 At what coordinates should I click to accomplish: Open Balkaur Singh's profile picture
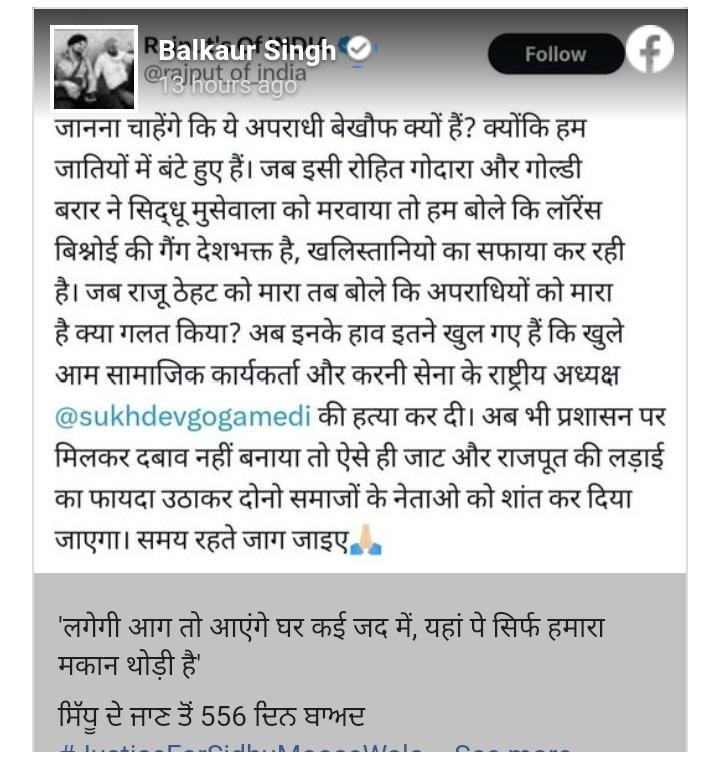click(x=93, y=68)
